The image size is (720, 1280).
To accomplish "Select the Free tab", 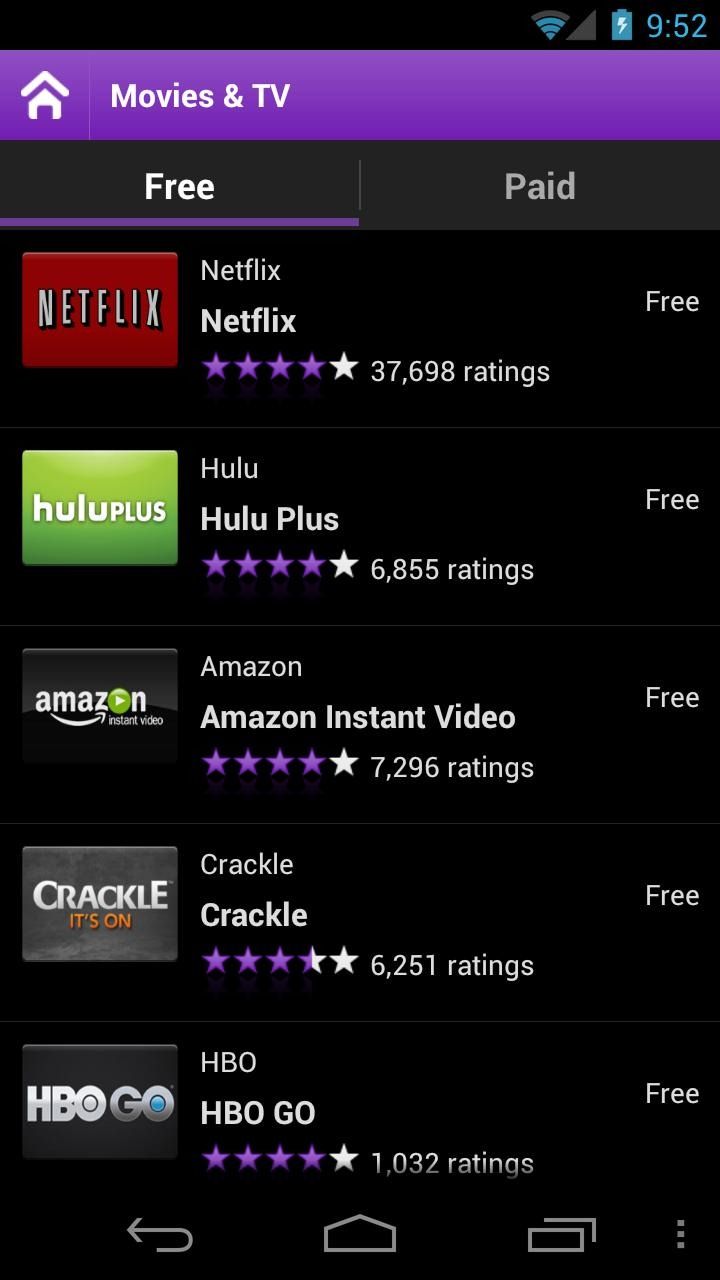I will 180,185.
